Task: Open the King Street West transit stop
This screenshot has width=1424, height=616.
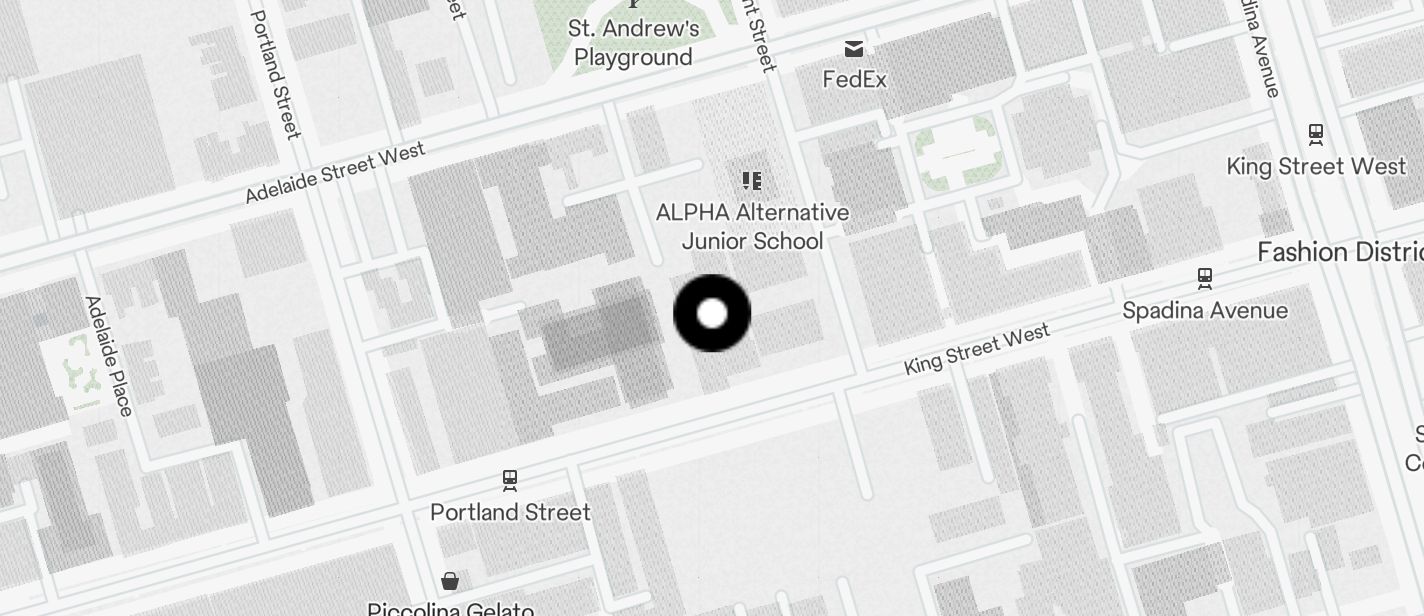Action: 1316,134
